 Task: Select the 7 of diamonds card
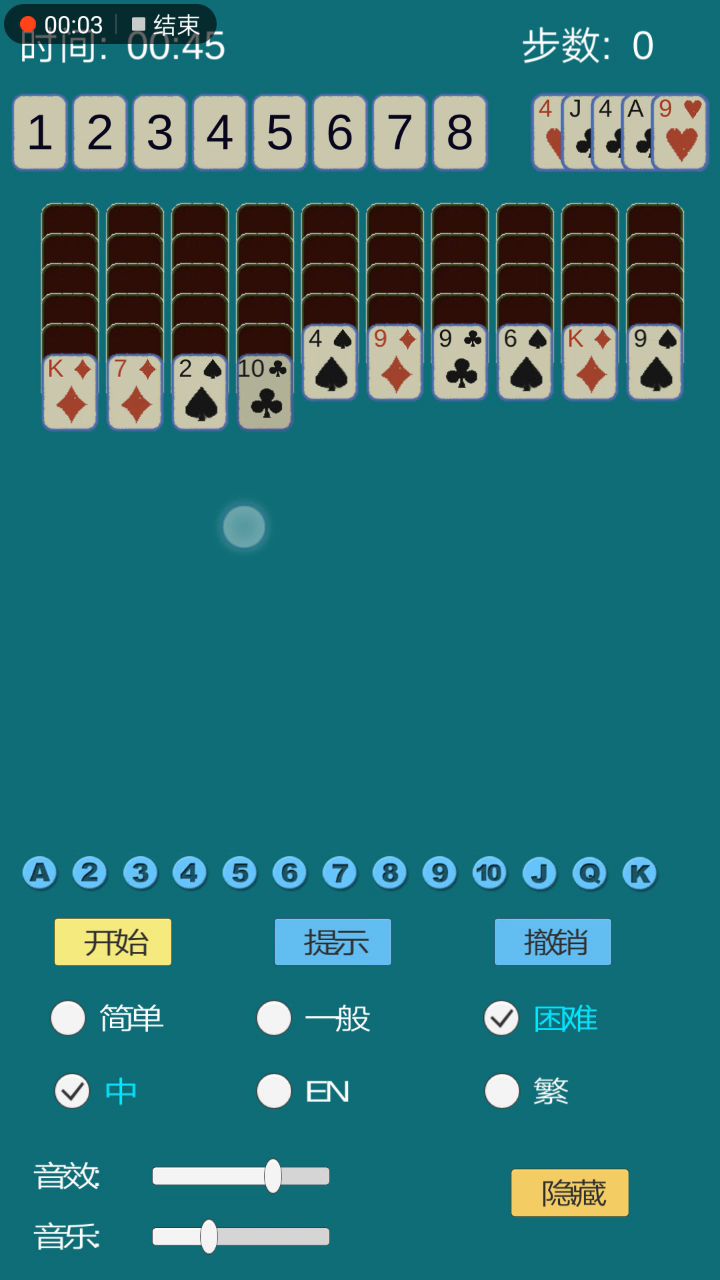(135, 393)
